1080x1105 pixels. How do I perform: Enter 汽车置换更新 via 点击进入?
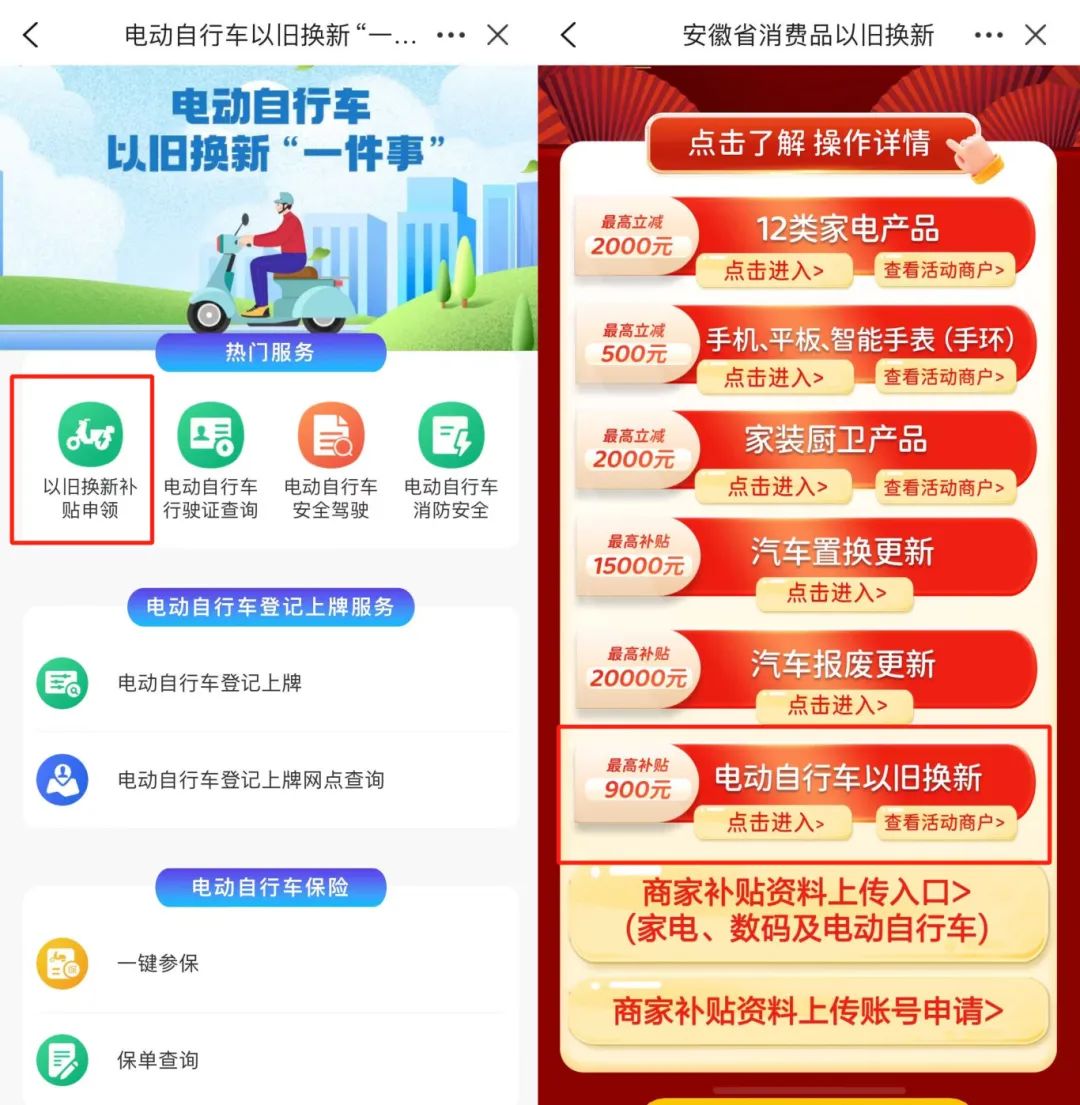click(x=836, y=593)
